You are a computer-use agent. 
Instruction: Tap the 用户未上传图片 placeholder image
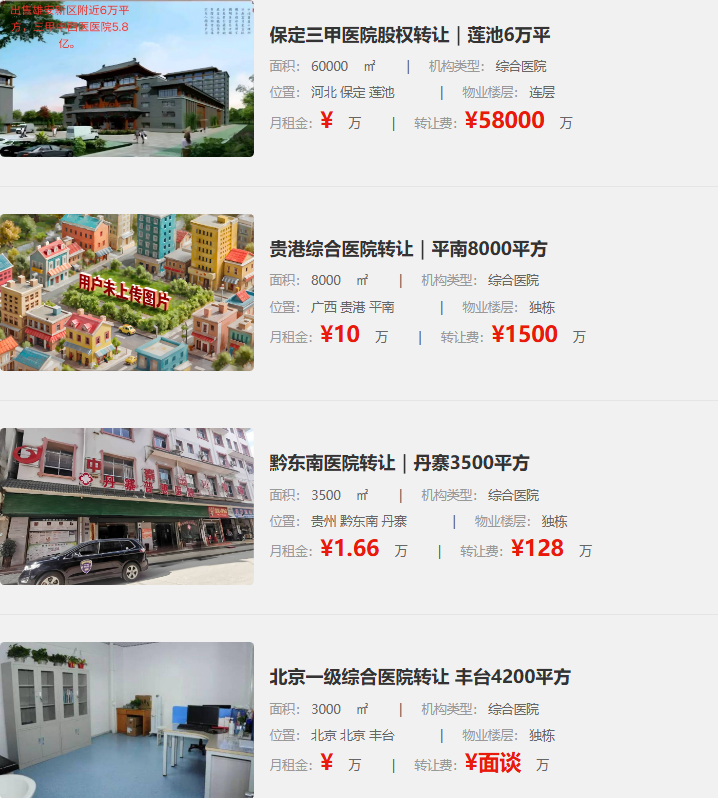[x=127, y=293]
